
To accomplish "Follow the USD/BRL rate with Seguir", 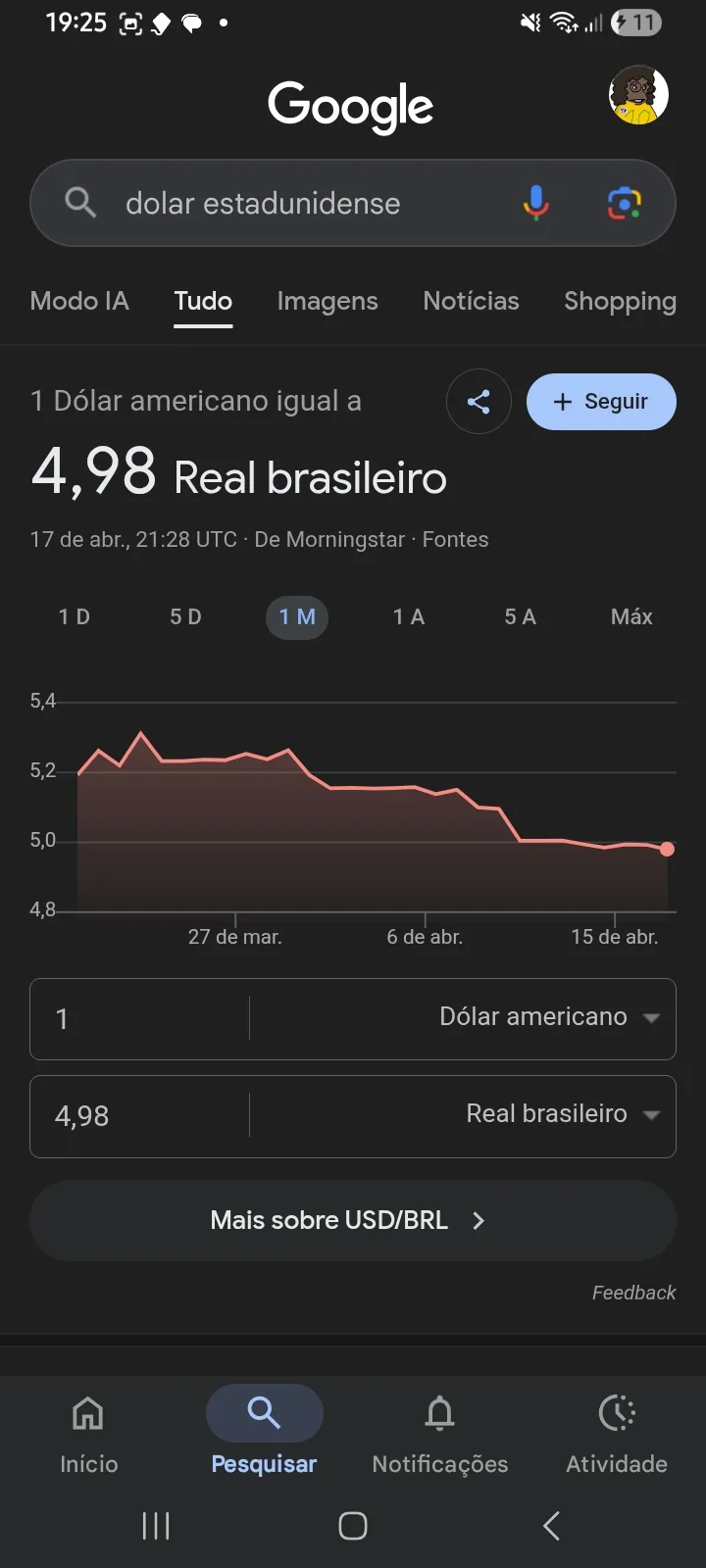I will click(601, 401).
